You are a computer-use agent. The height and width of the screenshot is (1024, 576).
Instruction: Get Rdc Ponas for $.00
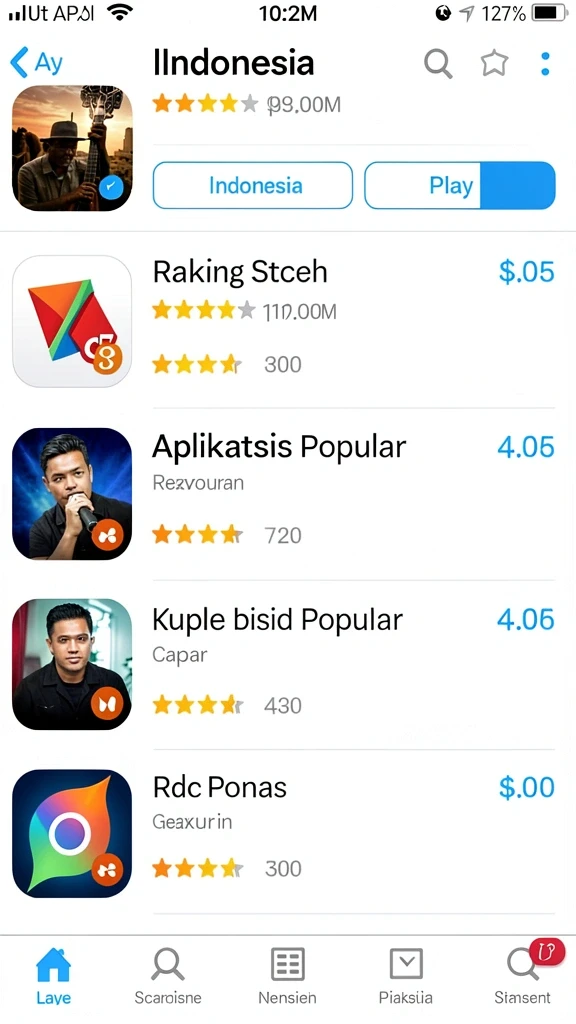point(526,788)
